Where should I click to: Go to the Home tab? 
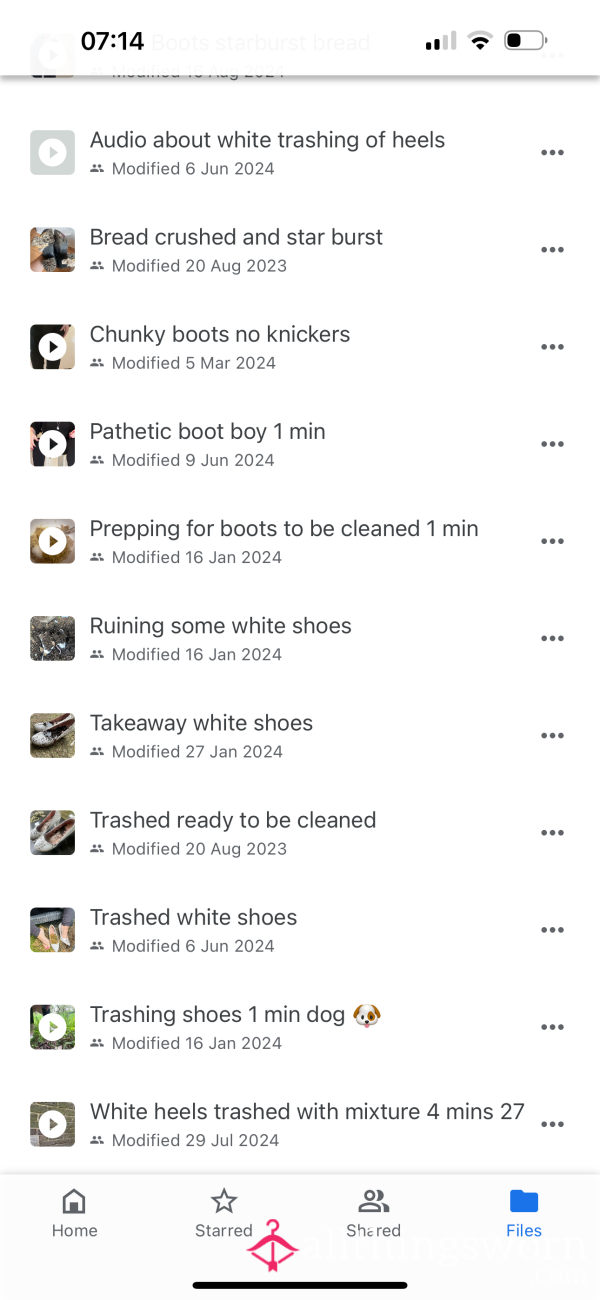pyautogui.click(x=74, y=1214)
